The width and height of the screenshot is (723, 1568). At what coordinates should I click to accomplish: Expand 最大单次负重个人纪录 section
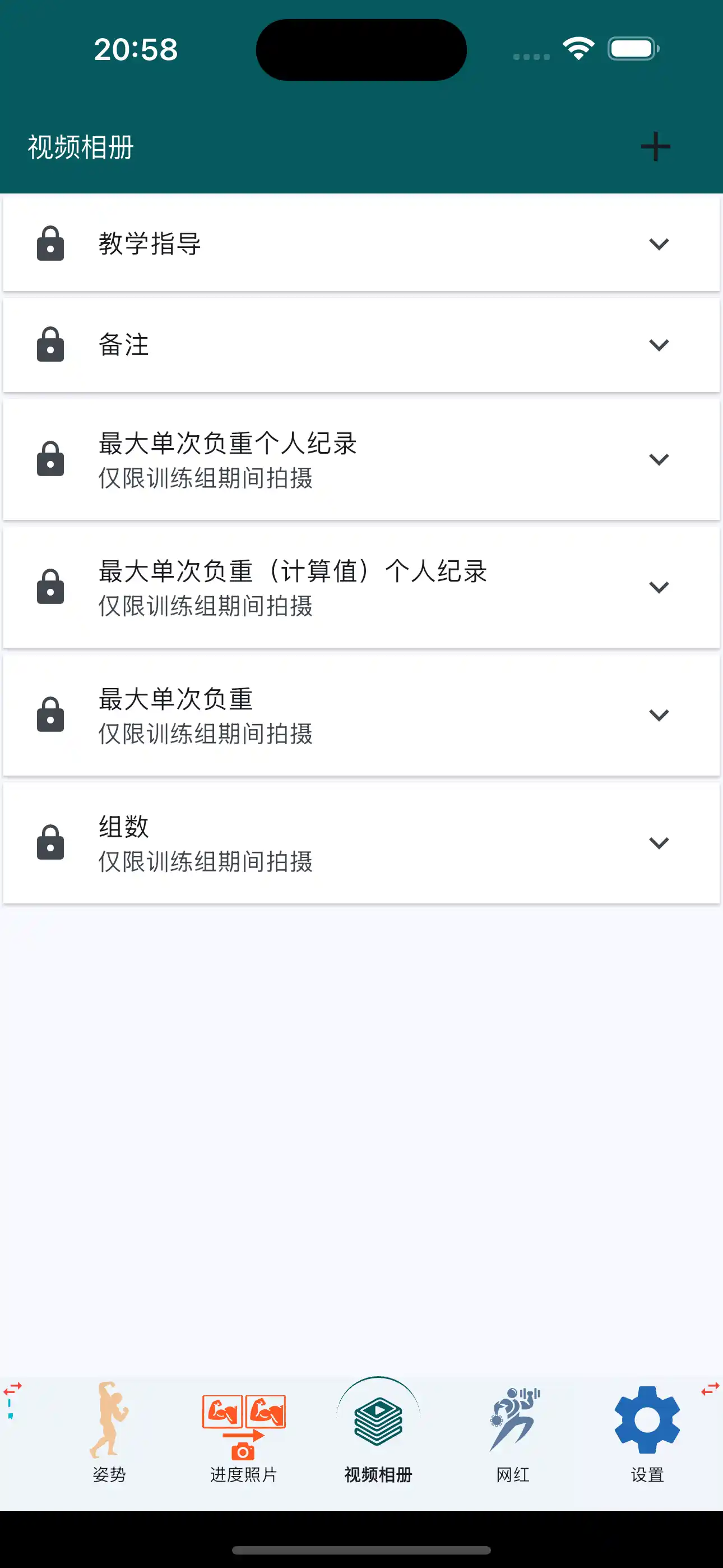coord(659,459)
